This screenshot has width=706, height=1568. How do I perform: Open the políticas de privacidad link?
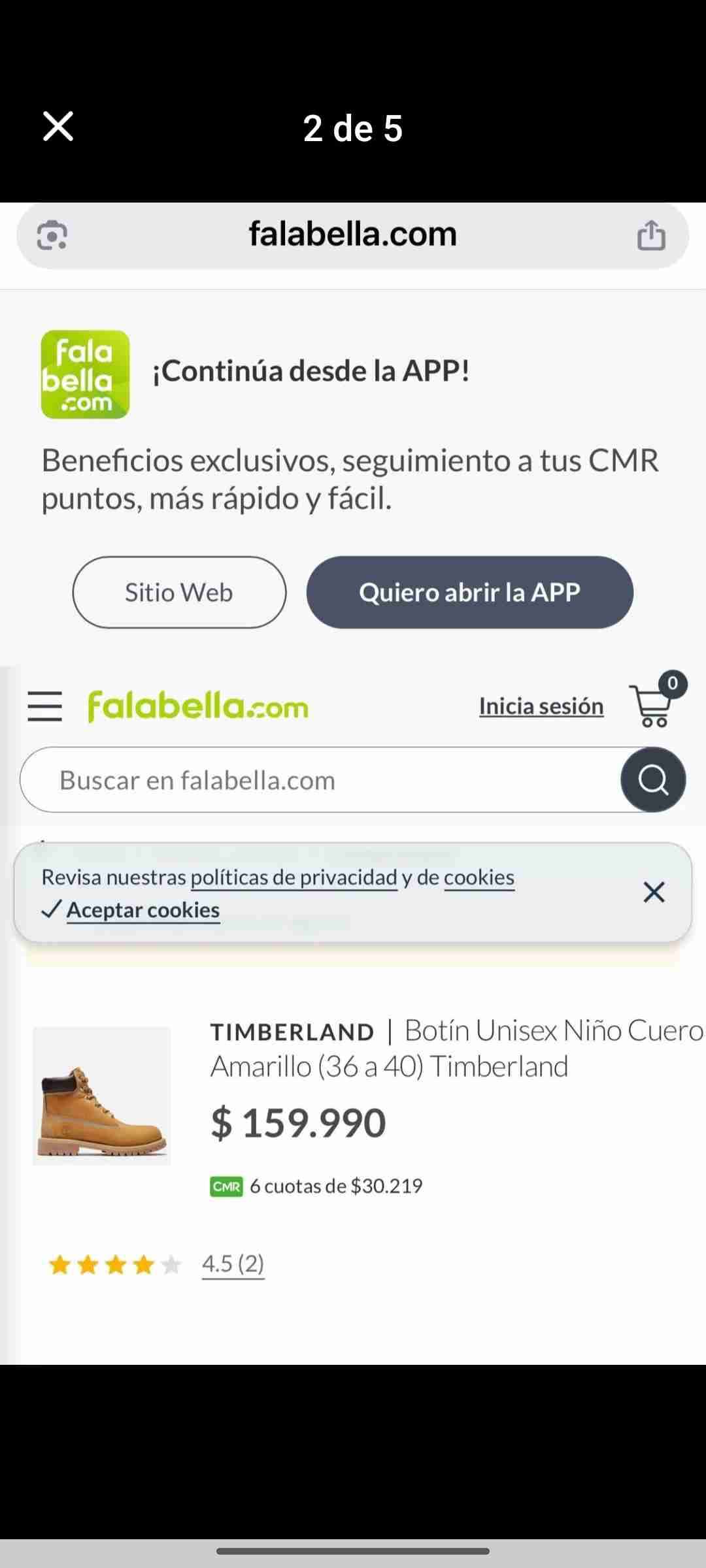click(x=294, y=877)
